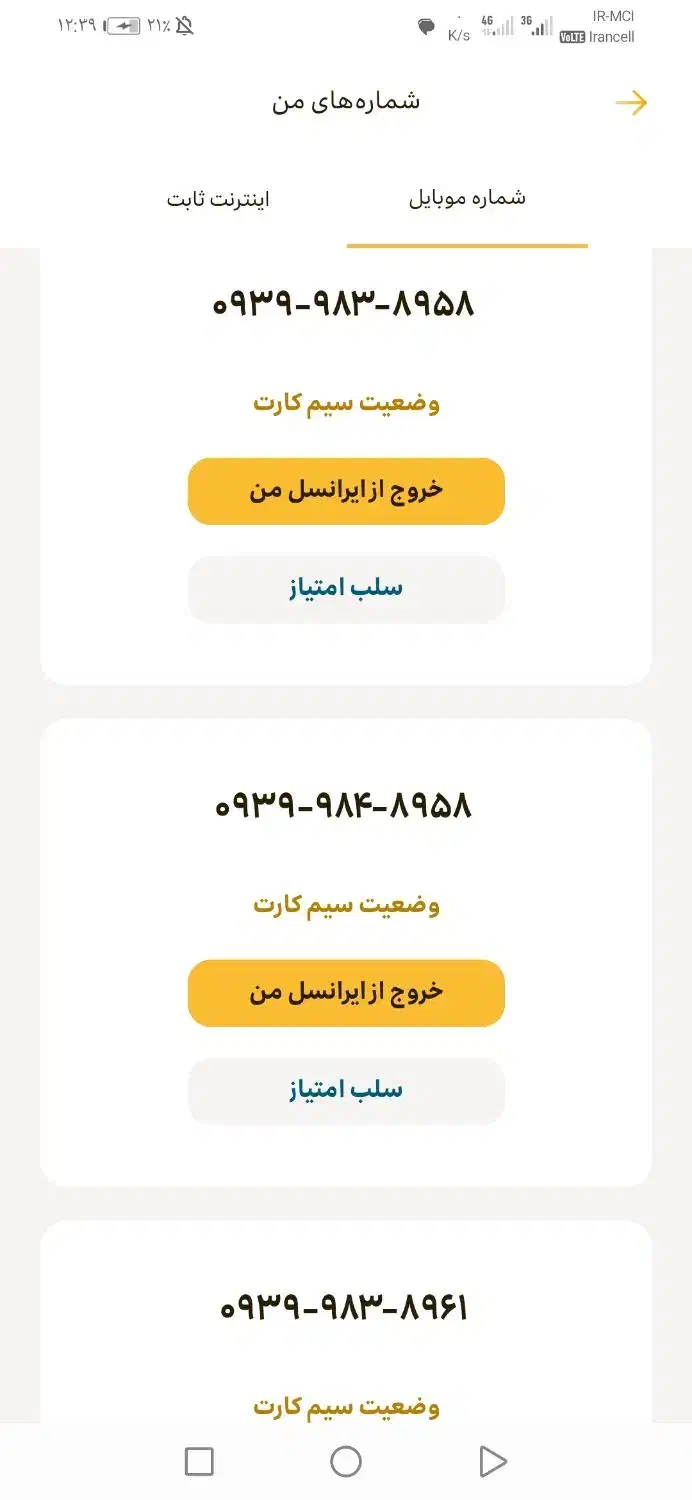This screenshot has width=692, height=1500.
Task: Switch to the اینترنت ثابت tab
Action: pyautogui.click(x=218, y=199)
